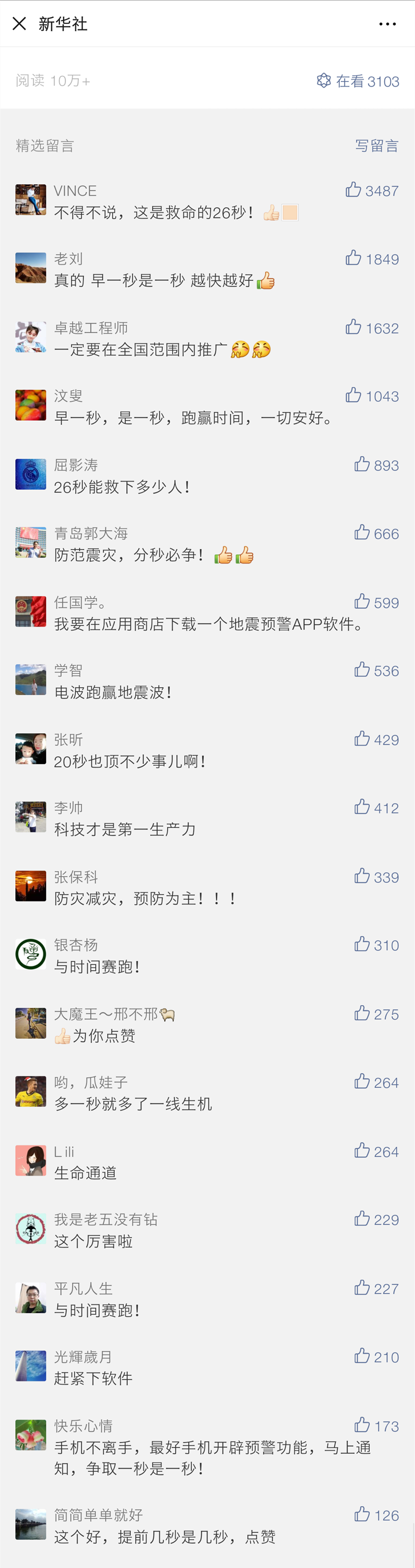This screenshot has height=1568, width=415.
Task: Give a thumbs up to 屈影涛's comment
Action: (x=362, y=464)
